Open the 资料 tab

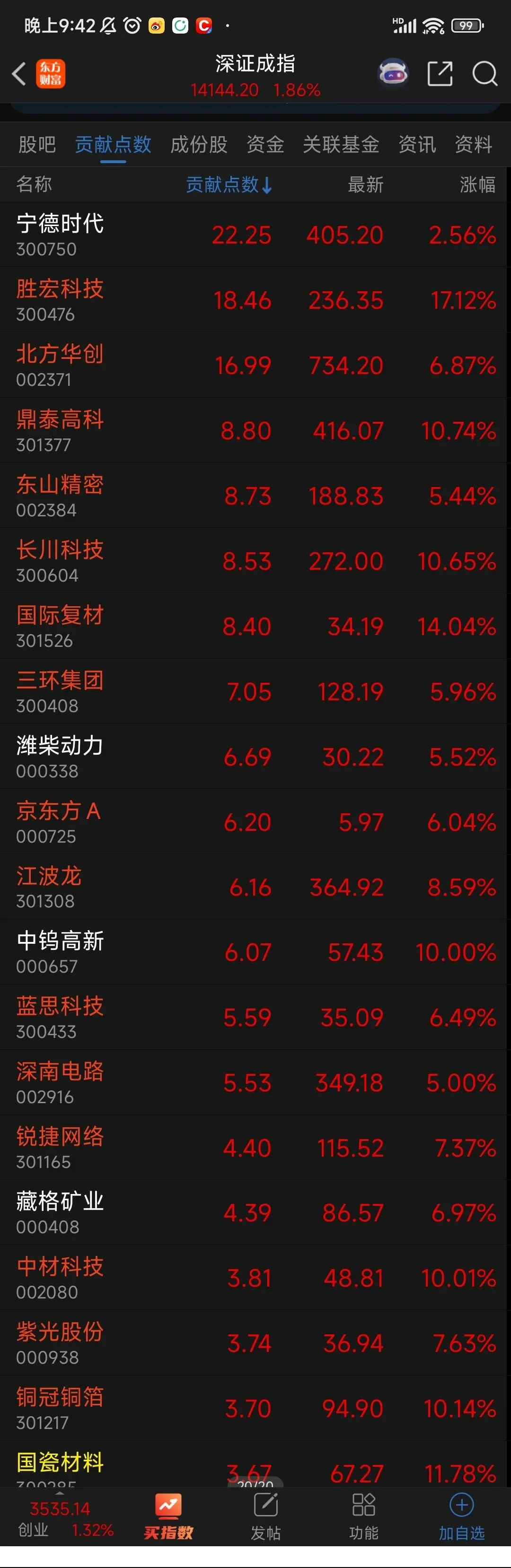[473, 144]
